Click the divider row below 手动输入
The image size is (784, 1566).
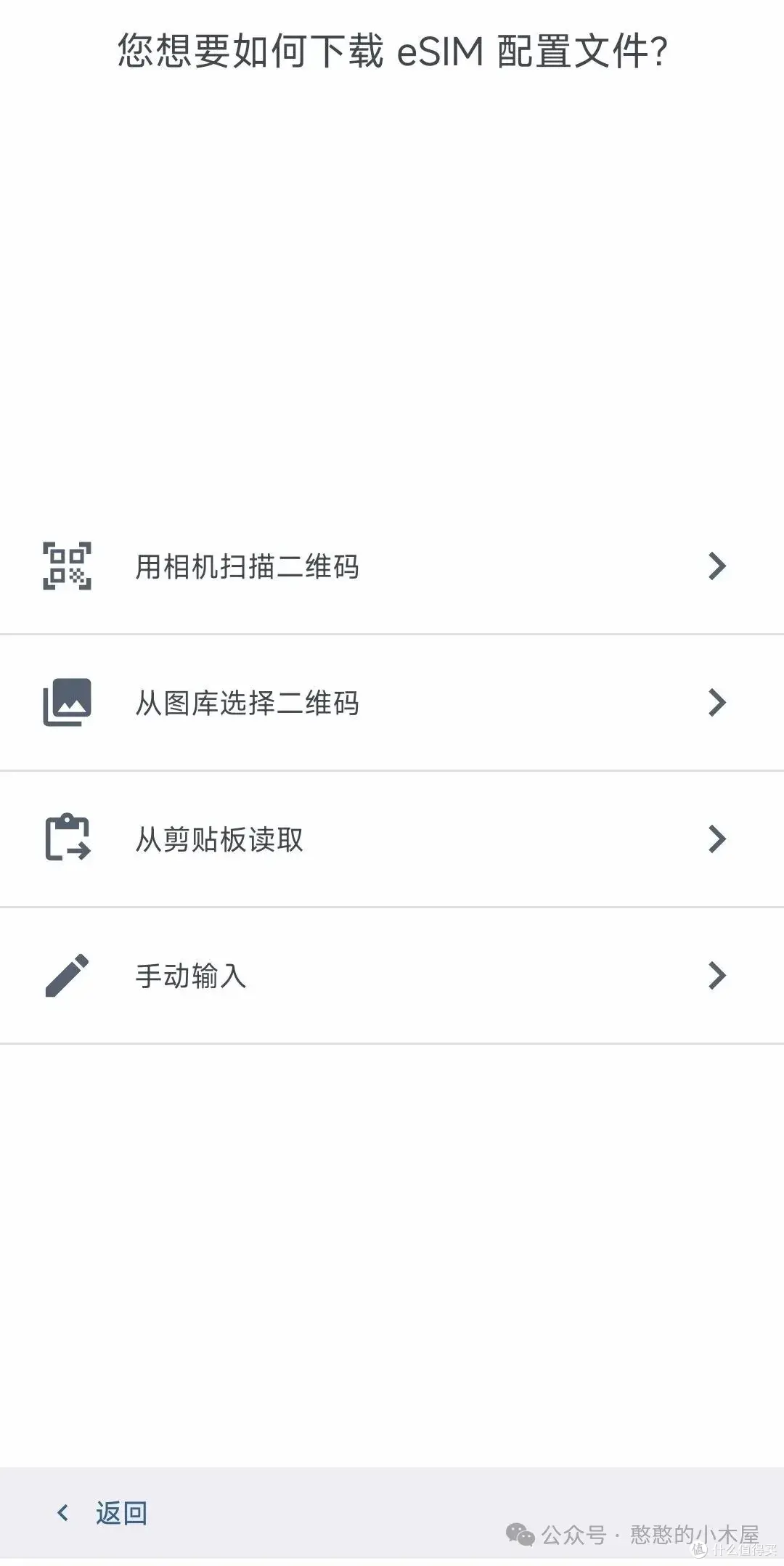coord(392,1043)
